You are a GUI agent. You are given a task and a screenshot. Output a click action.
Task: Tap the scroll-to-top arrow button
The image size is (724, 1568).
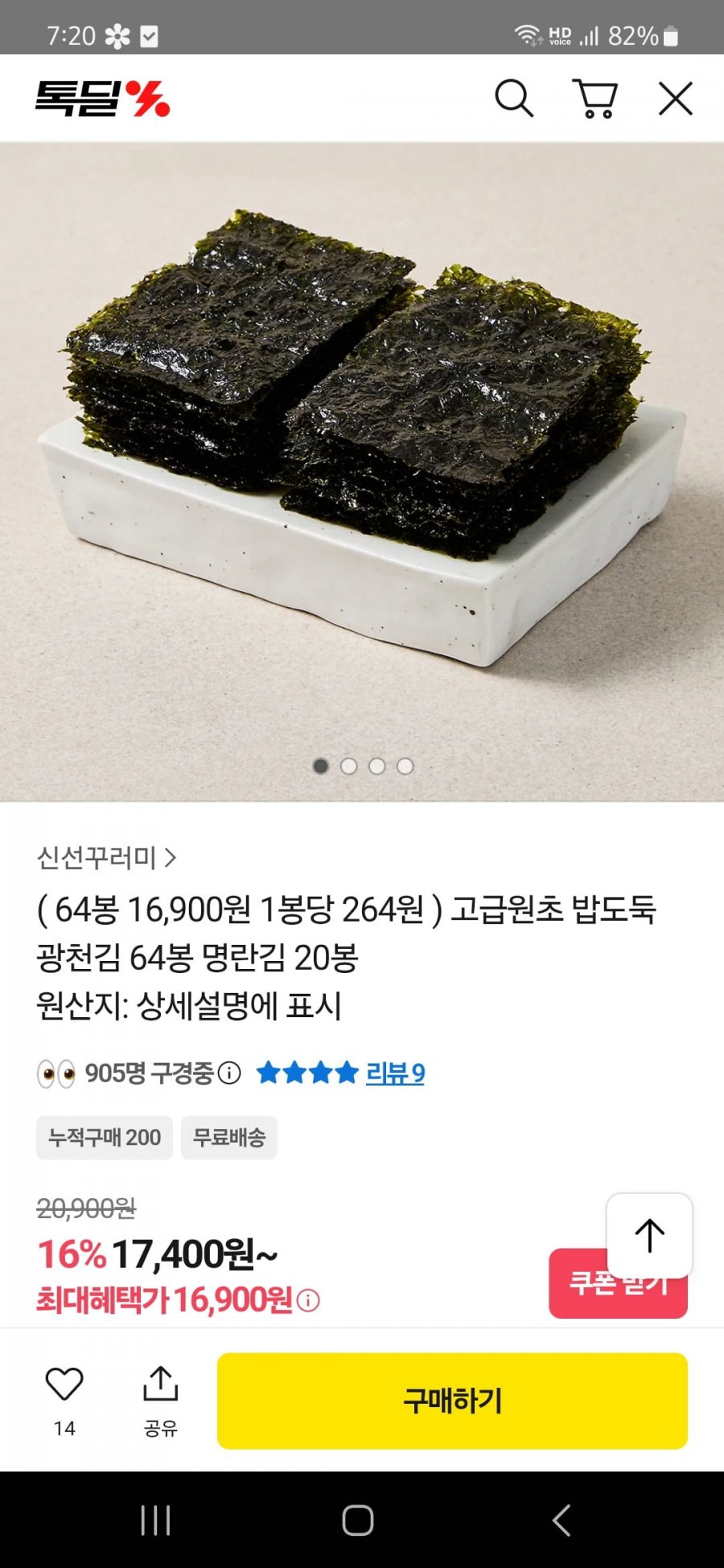coord(649,1235)
